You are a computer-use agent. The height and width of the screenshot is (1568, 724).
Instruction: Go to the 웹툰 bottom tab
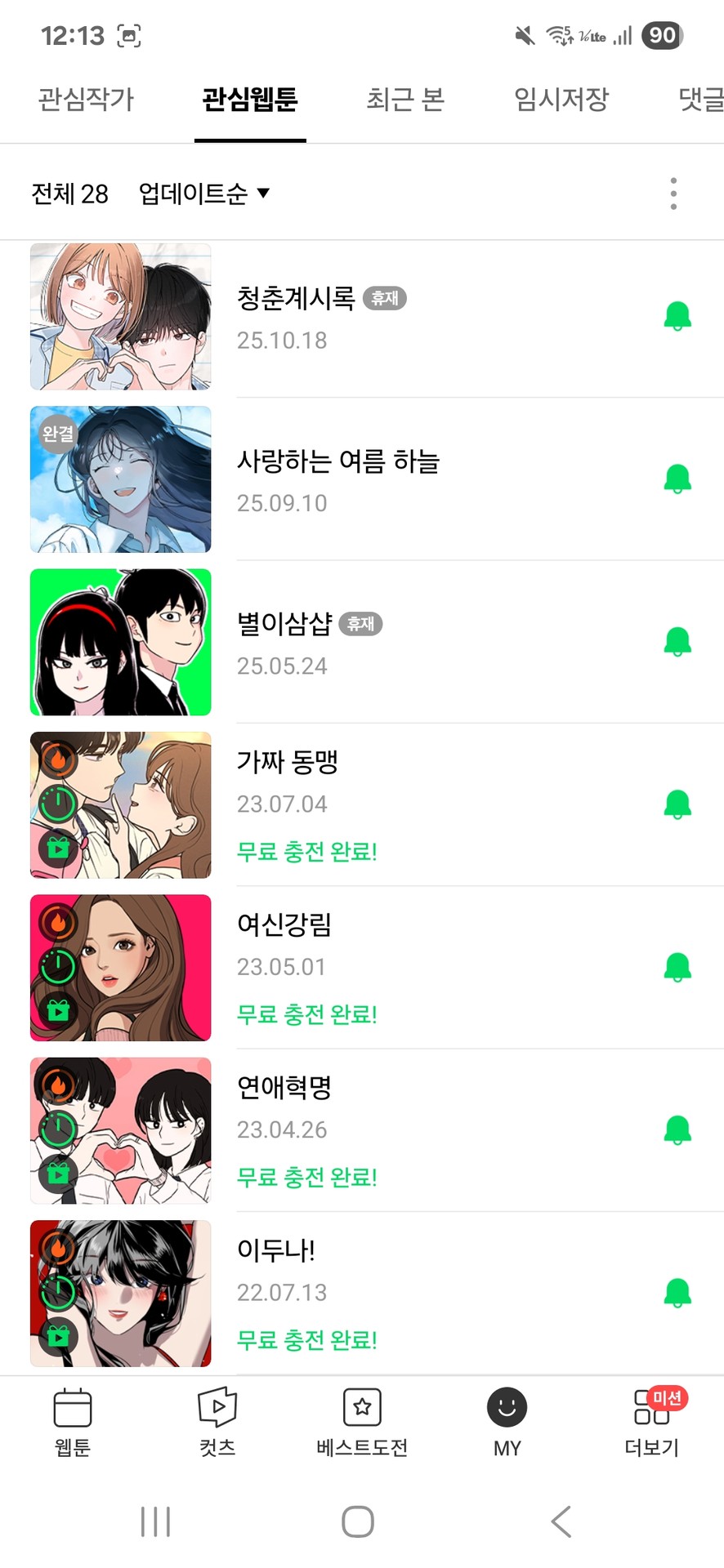(x=72, y=1423)
